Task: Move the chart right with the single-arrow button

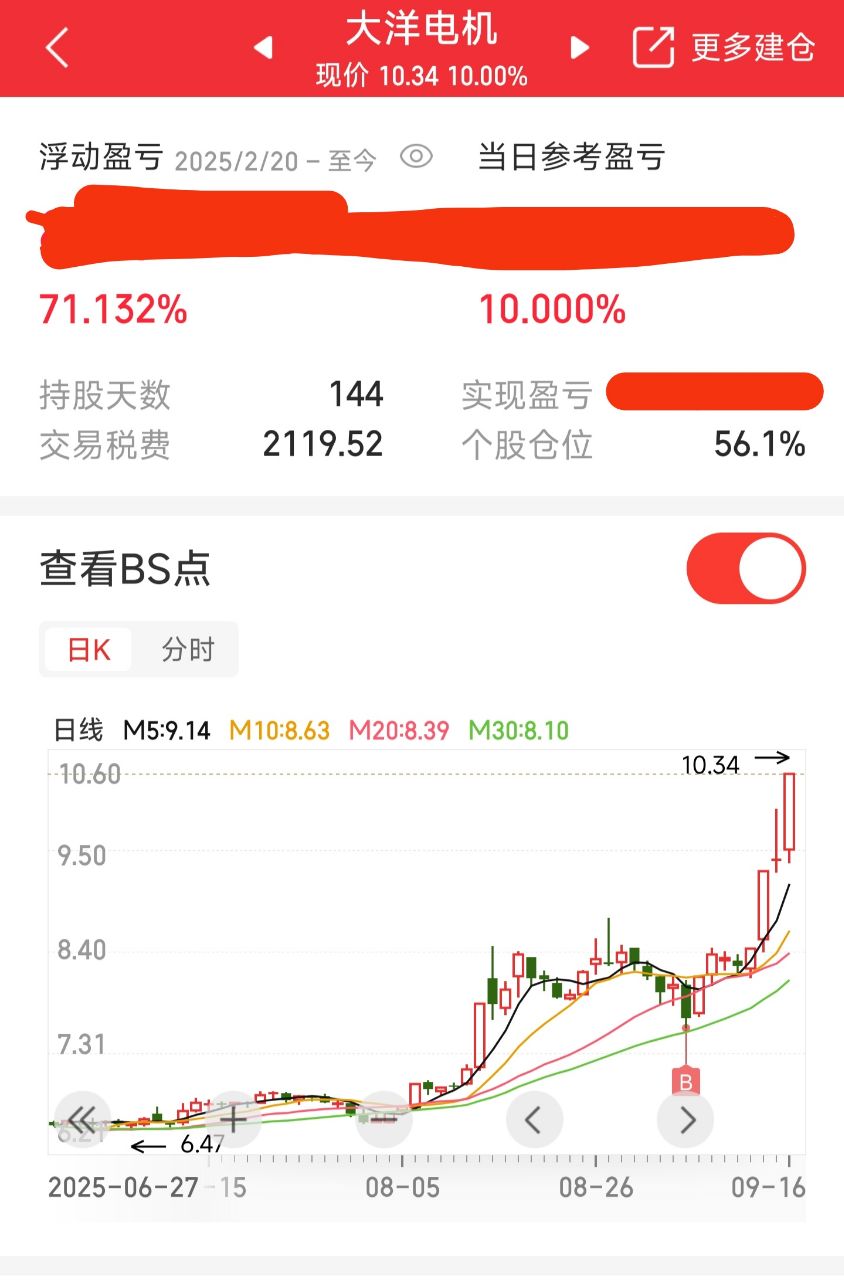Action: coord(686,1118)
